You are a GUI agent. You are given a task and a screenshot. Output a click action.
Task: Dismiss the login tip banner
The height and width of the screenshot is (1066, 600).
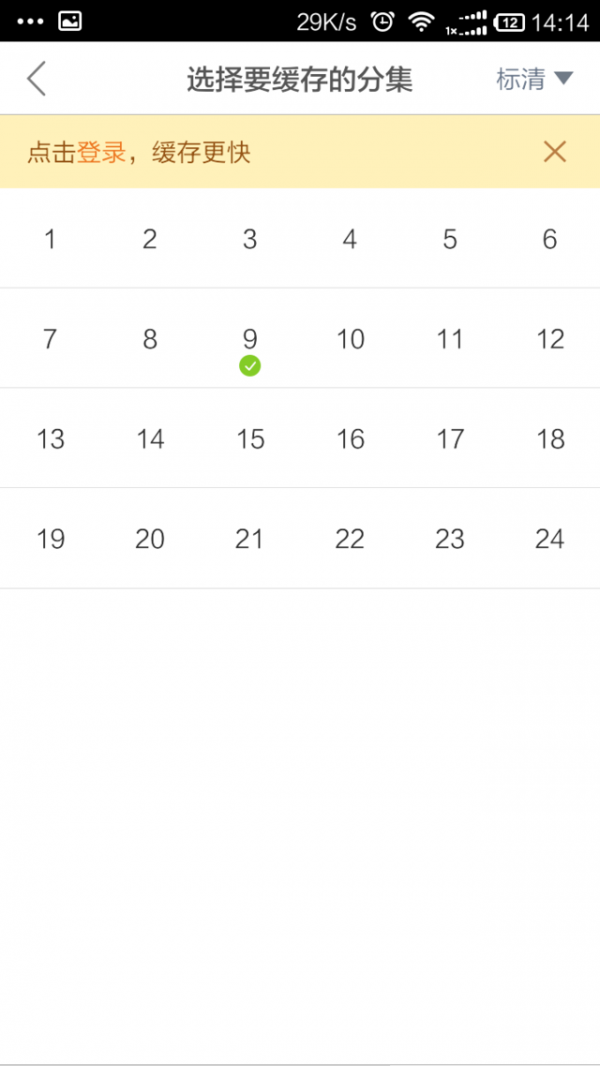point(554,152)
